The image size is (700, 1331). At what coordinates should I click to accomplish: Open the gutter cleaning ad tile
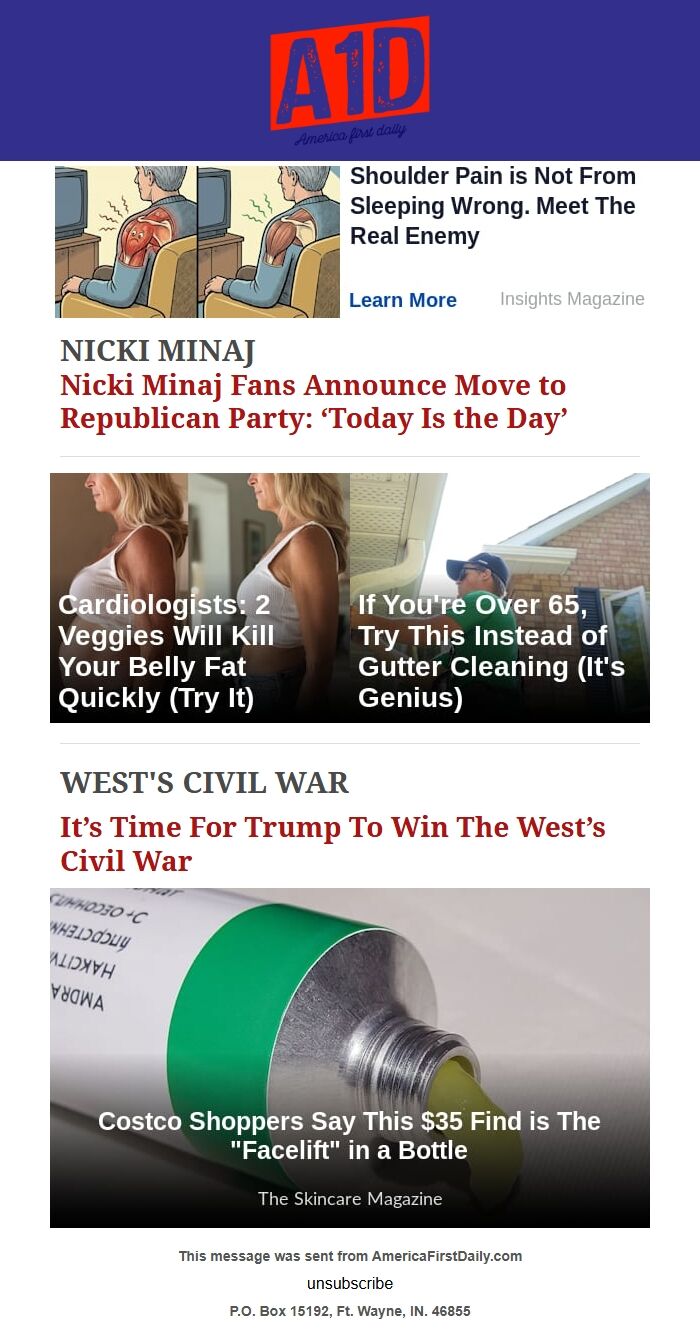(499, 597)
